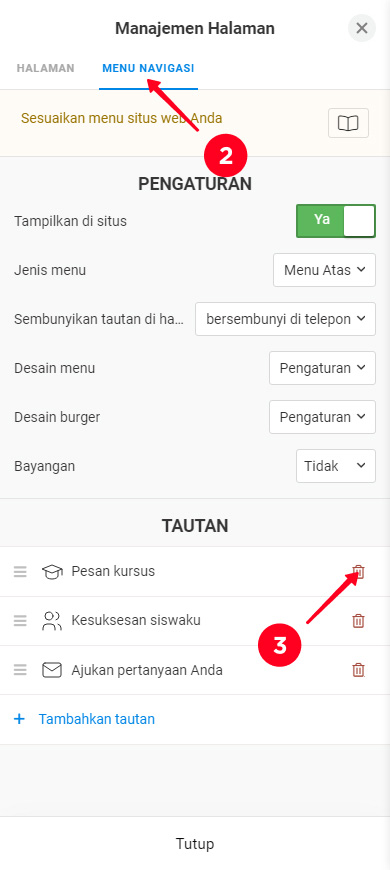Delete the Ajukan pertanyaan Anda link
Image resolution: width=390 pixels, height=870 pixels.
[358, 670]
